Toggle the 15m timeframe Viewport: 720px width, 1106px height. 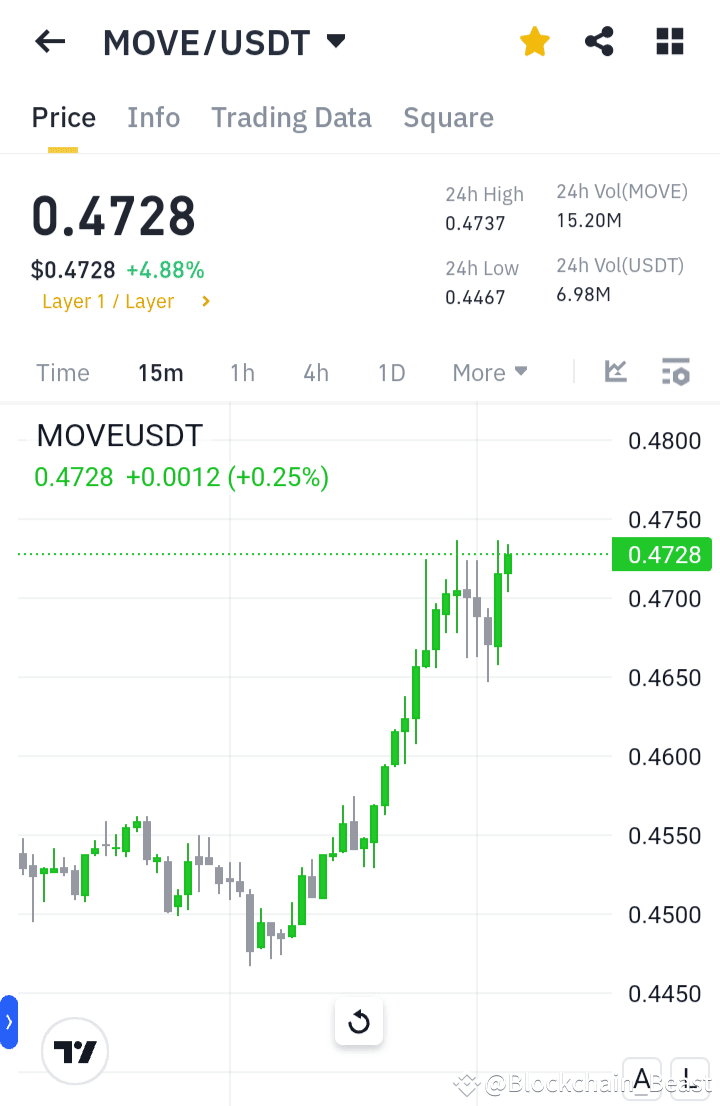160,372
